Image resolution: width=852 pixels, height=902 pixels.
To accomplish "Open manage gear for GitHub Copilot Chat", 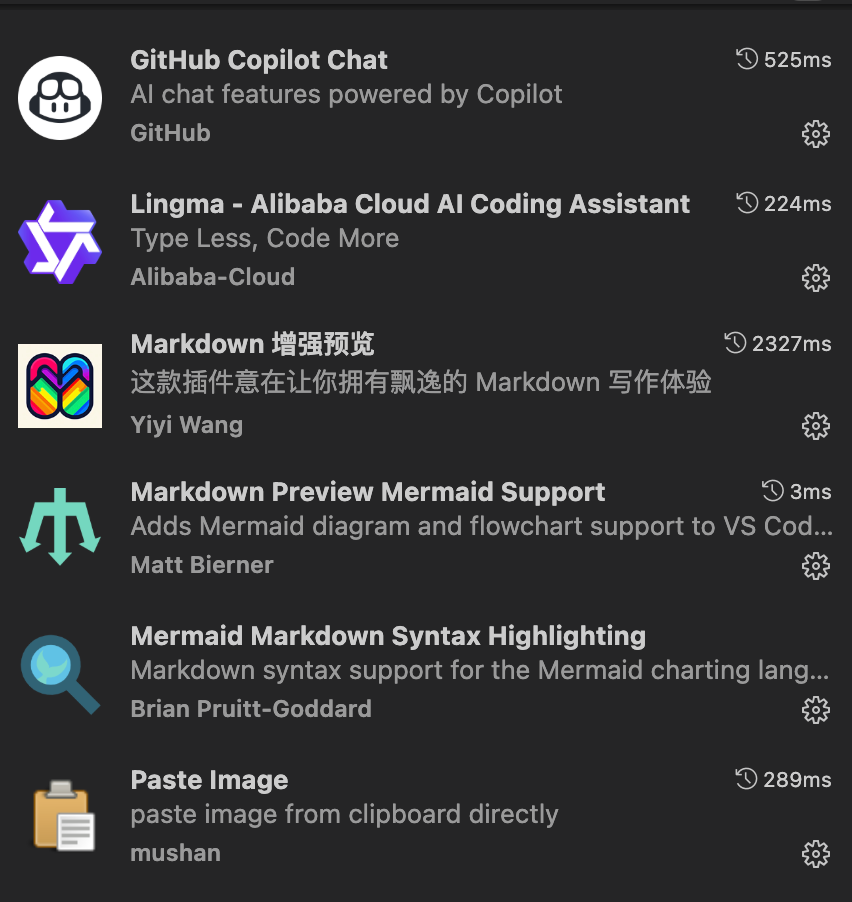I will click(816, 134).
